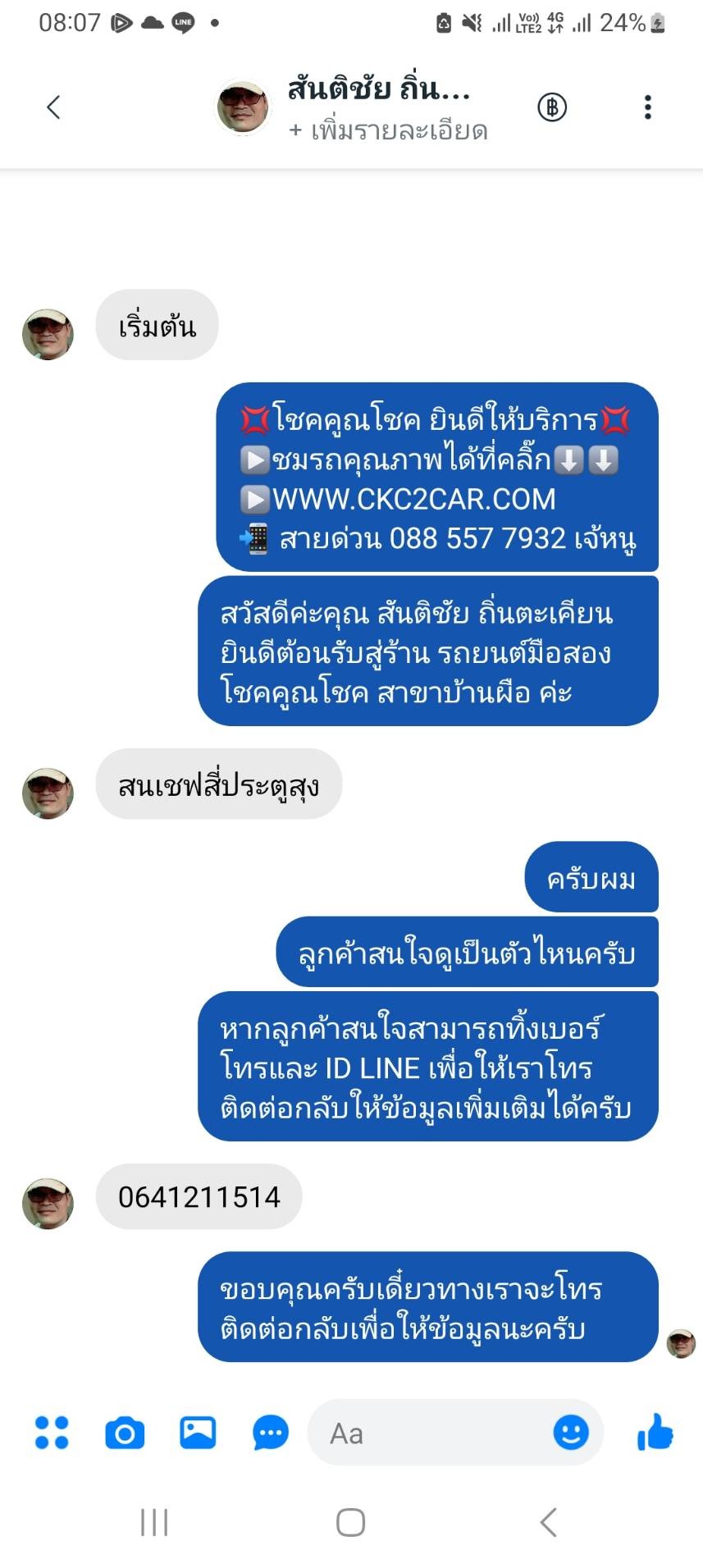703x1568 pixels.
Task: Tap the phone number 0641211514 message
Action: coord(199,1197)
